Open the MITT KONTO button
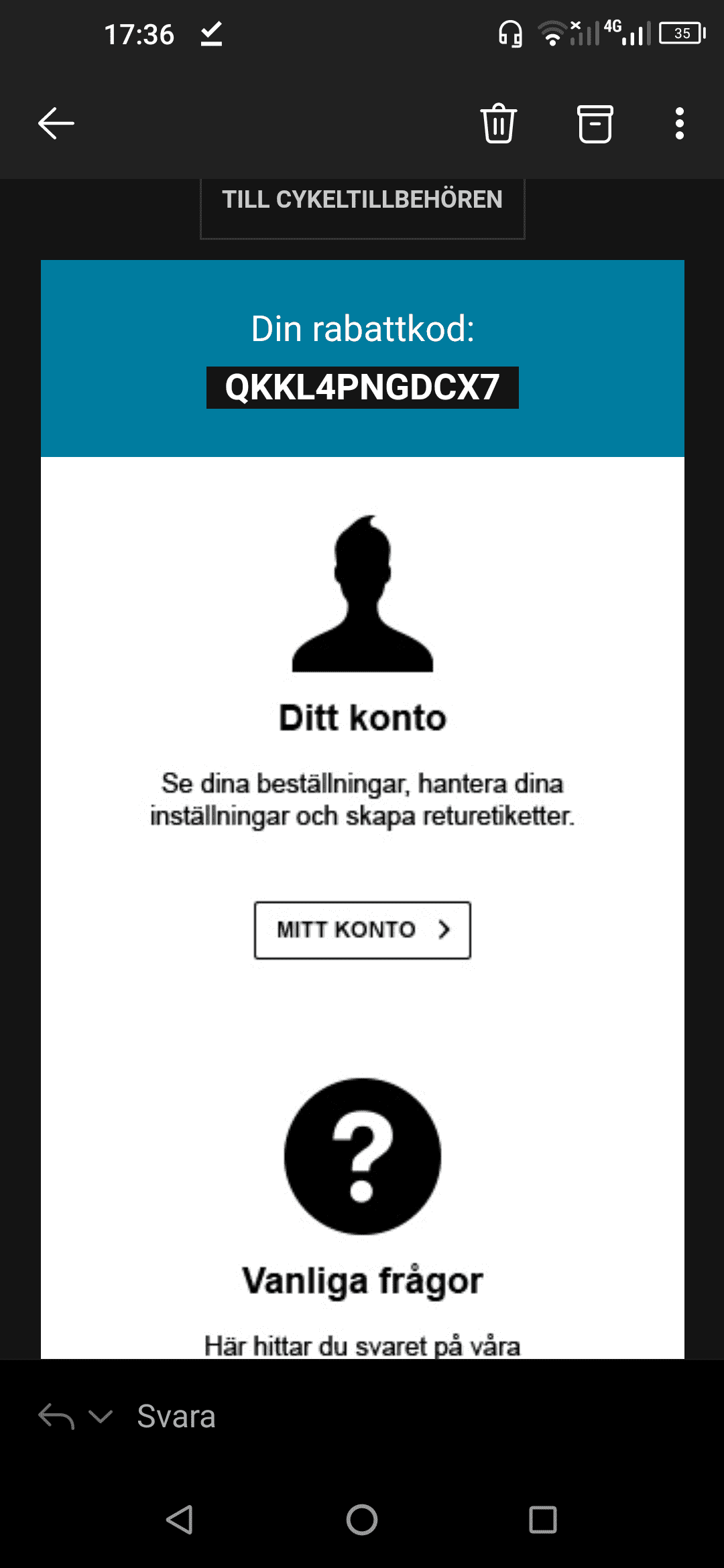 (x=363, y=930)
